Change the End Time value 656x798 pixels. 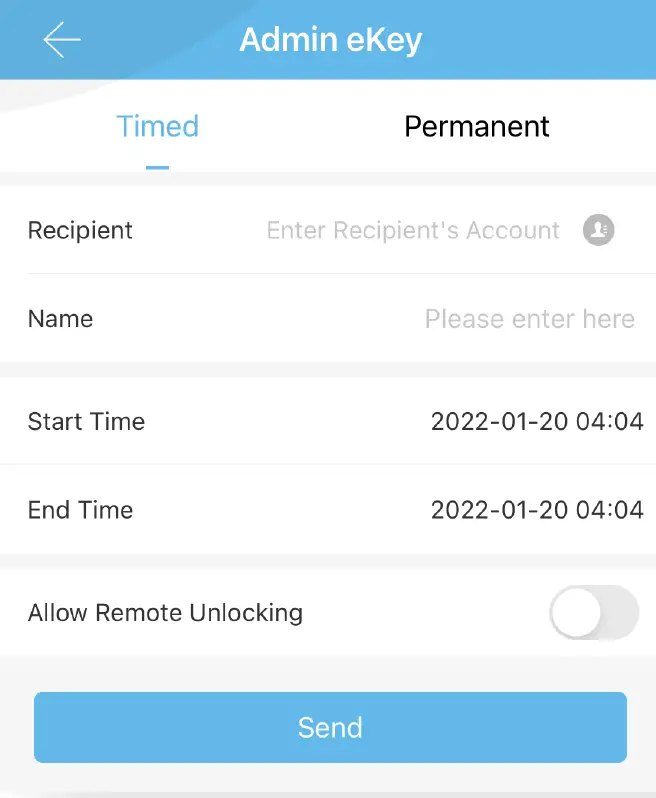point(536,510)
